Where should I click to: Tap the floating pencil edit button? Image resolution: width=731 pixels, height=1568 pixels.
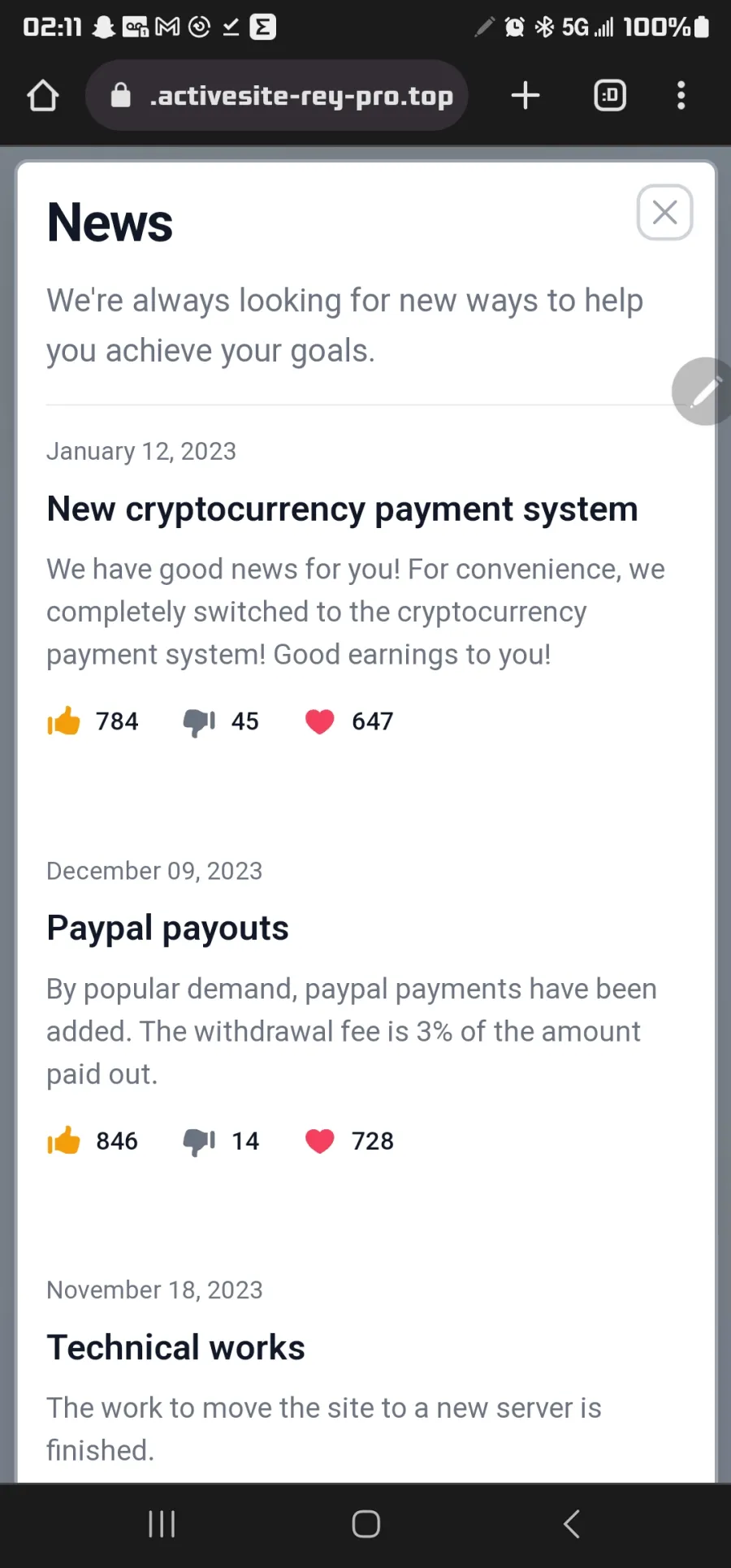coord(703,392)
